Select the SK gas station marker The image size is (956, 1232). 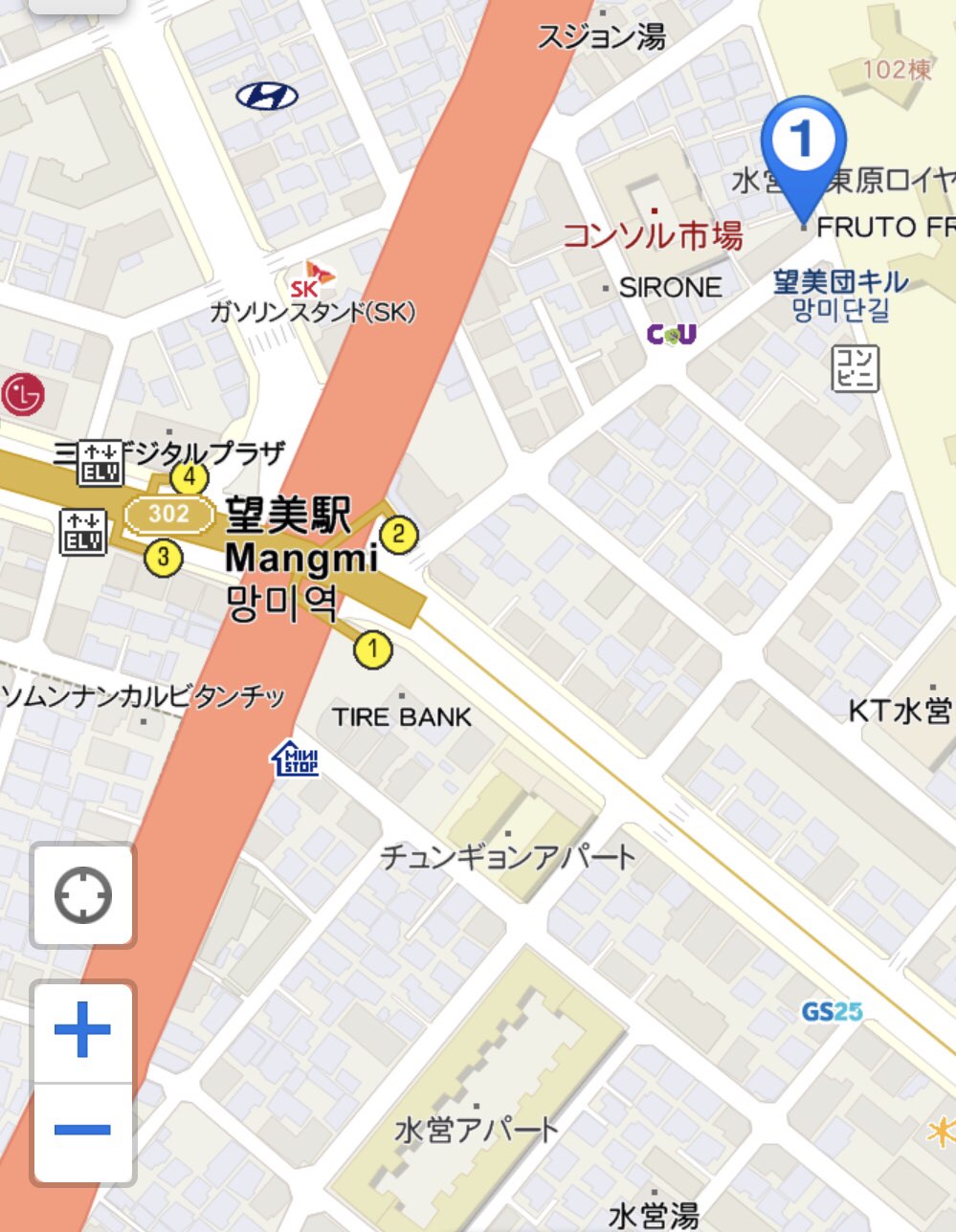click(x=312, y=279)
